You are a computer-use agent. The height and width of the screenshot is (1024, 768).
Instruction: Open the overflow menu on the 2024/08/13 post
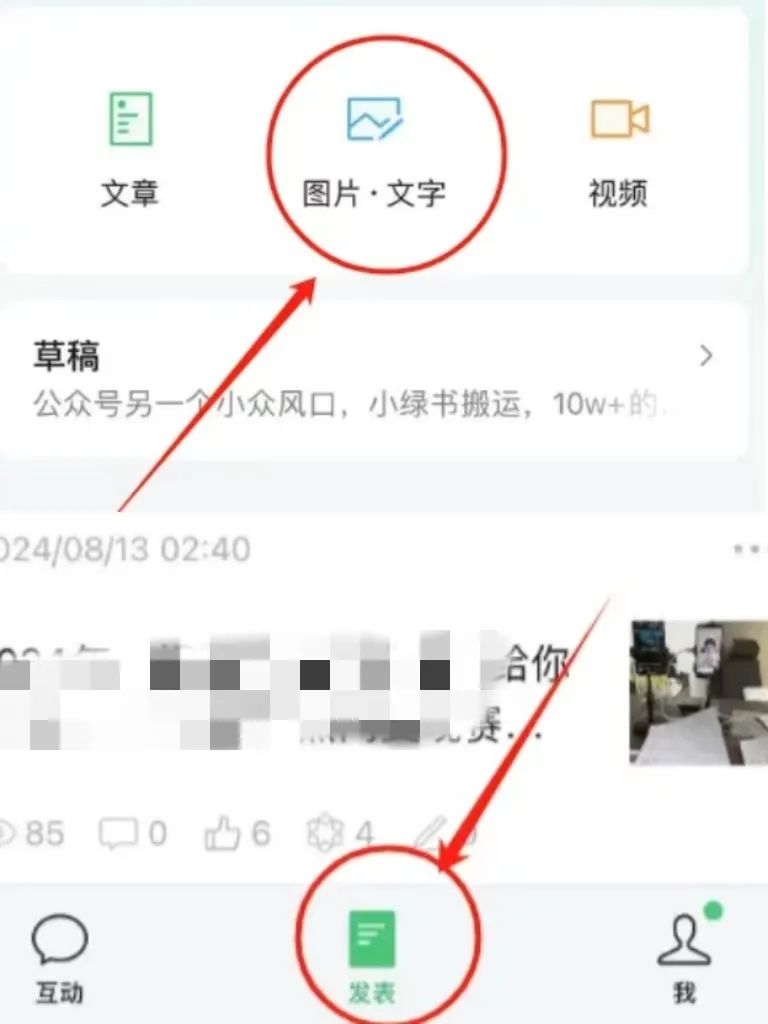(748, 549)
